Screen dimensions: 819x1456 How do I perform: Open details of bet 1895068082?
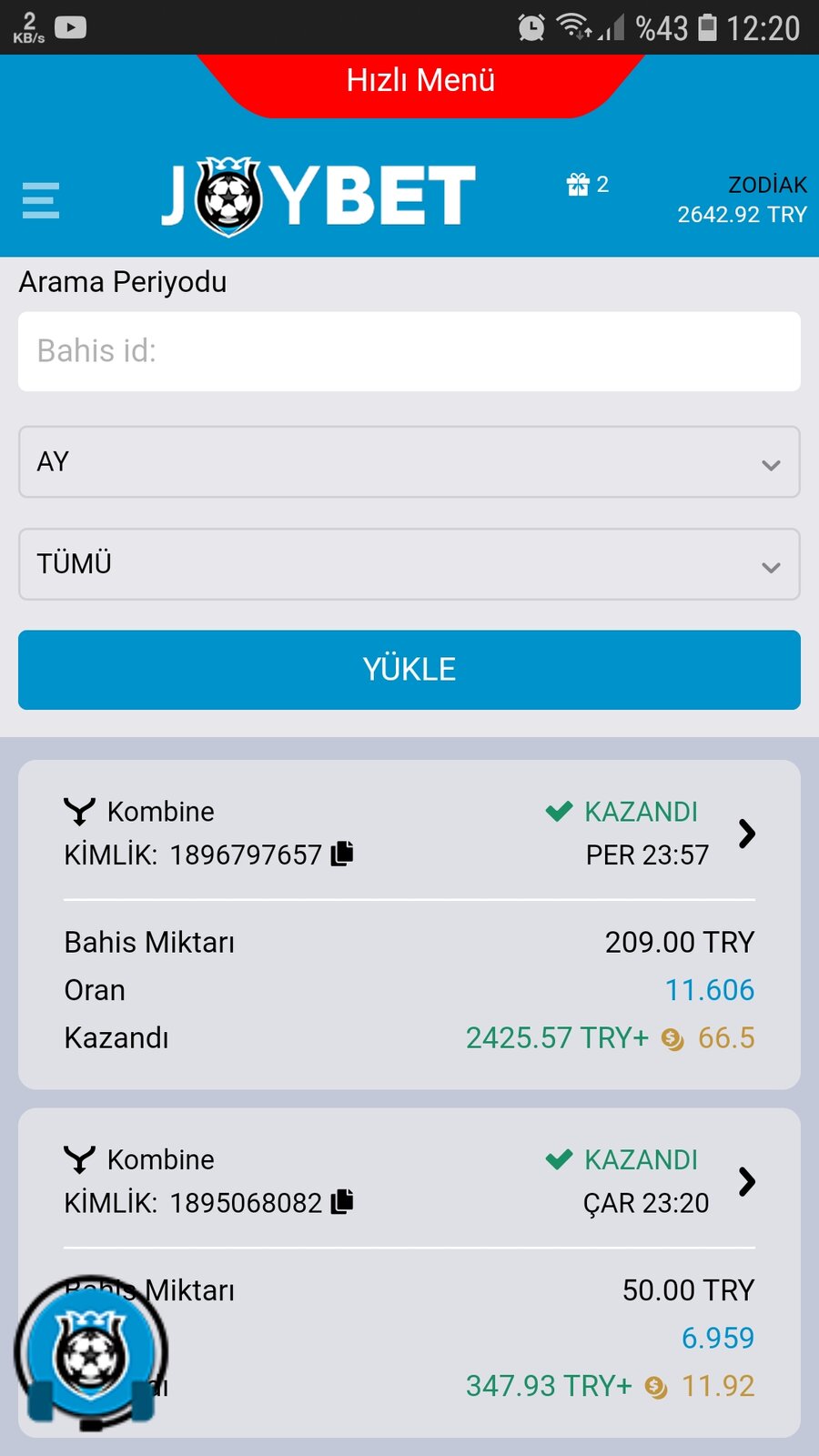click(x=747, y=1181)
